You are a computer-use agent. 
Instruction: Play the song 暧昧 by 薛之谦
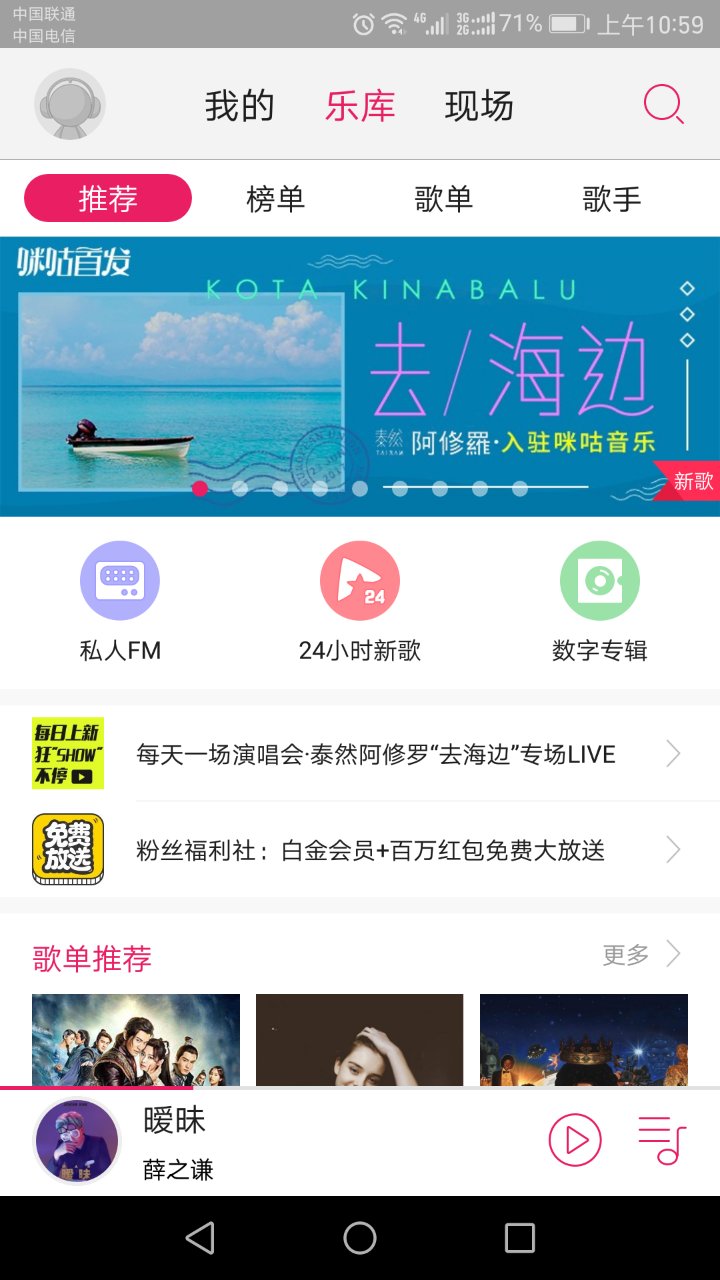[575, 1140]
